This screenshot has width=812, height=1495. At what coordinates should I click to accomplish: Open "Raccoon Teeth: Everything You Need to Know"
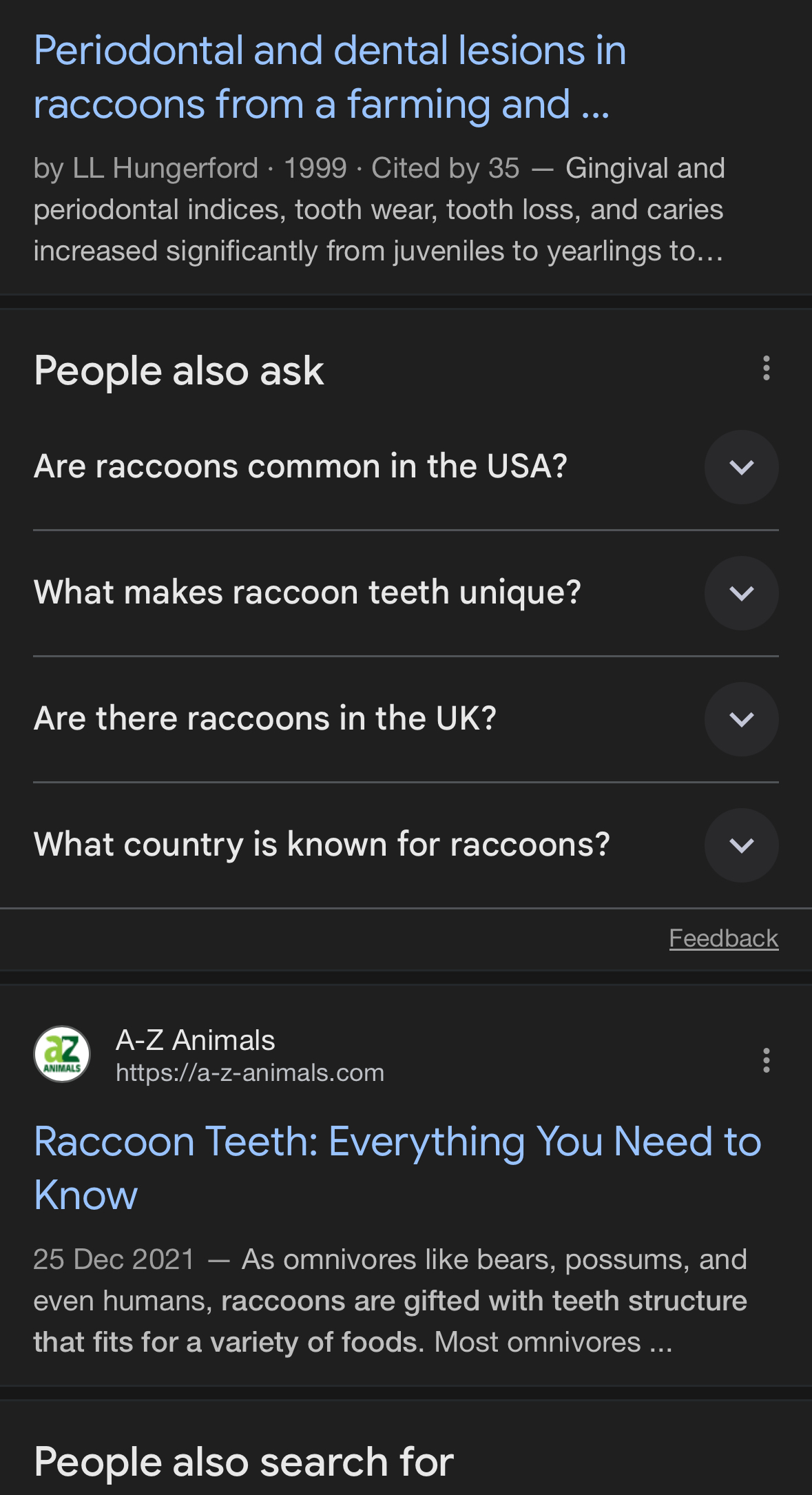(397, 1168)
